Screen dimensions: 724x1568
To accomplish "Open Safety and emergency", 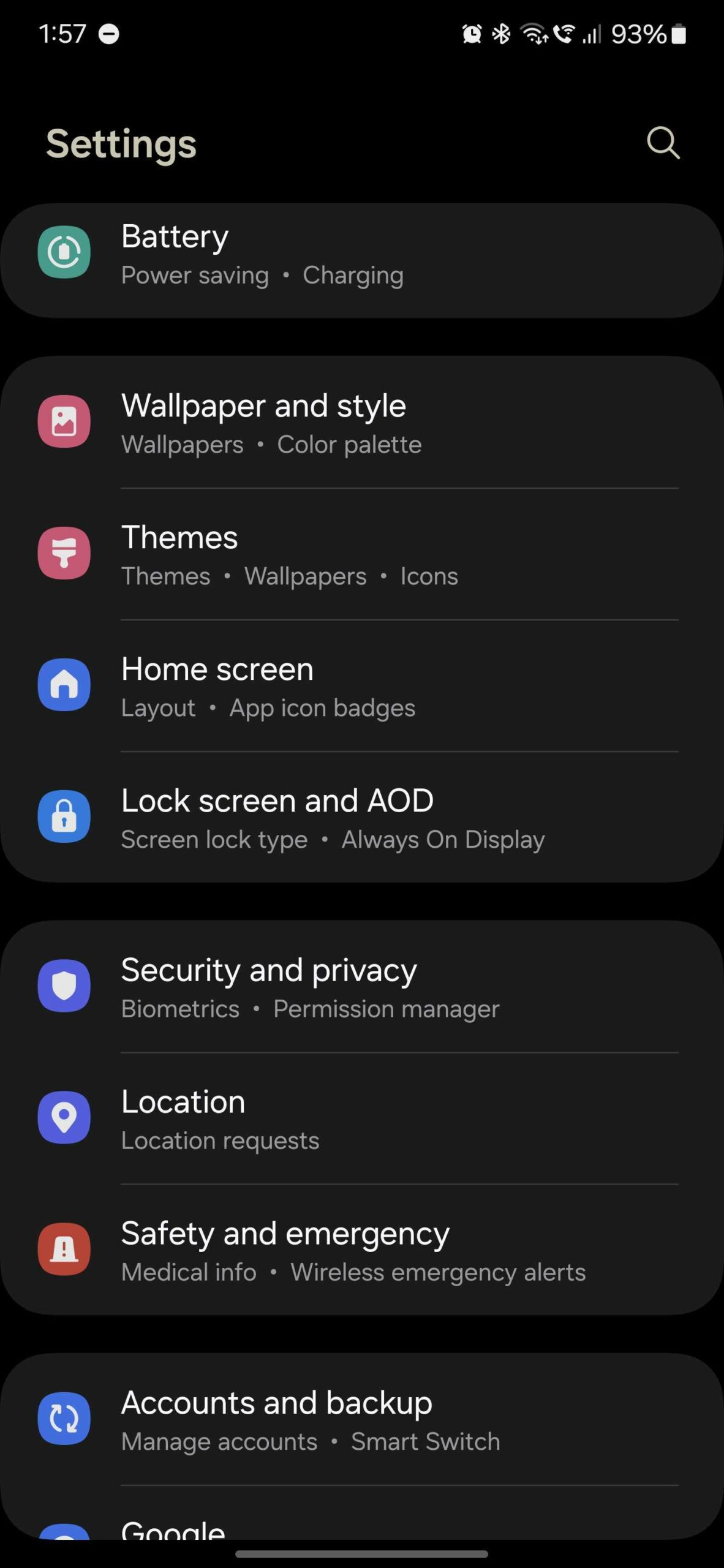I will point(361,1251).
